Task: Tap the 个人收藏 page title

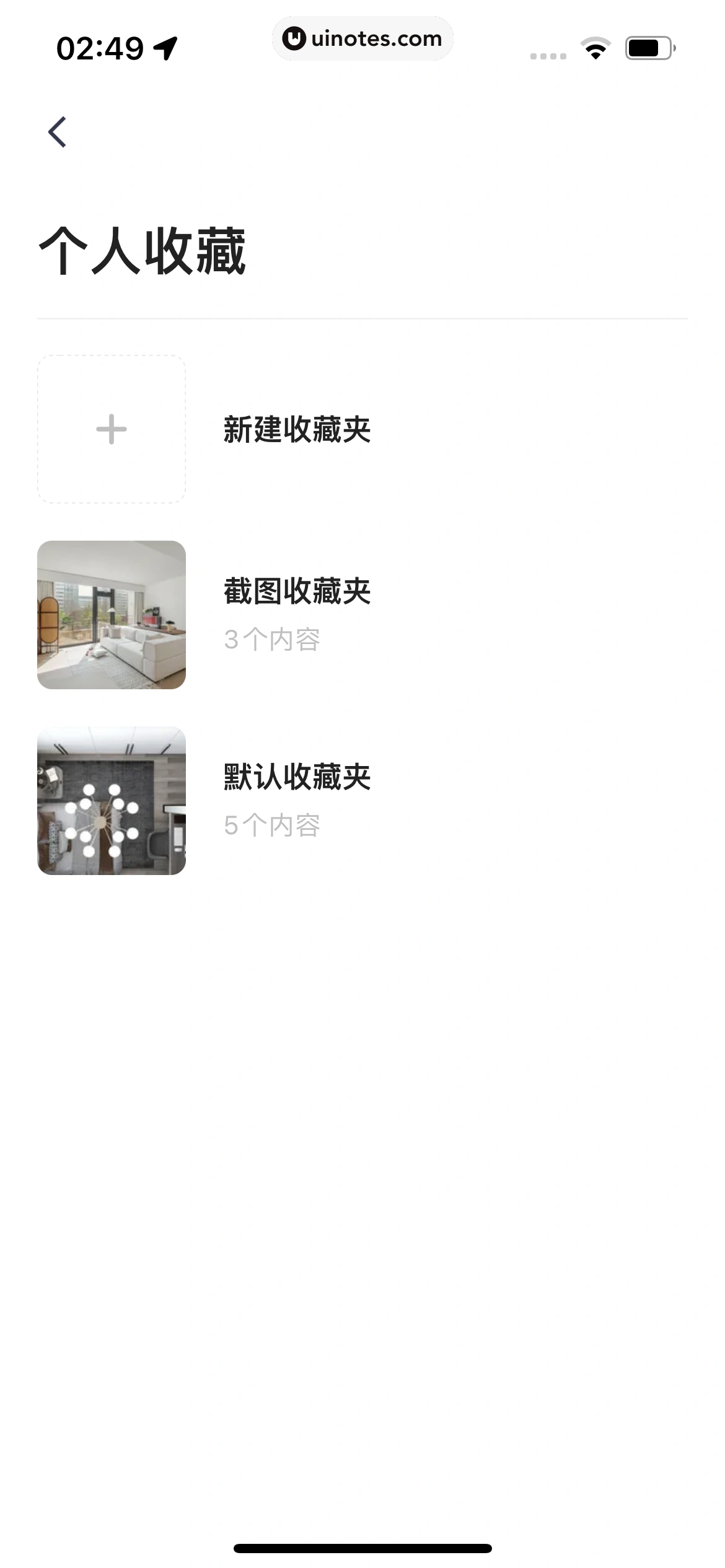Action: (143, 247)
